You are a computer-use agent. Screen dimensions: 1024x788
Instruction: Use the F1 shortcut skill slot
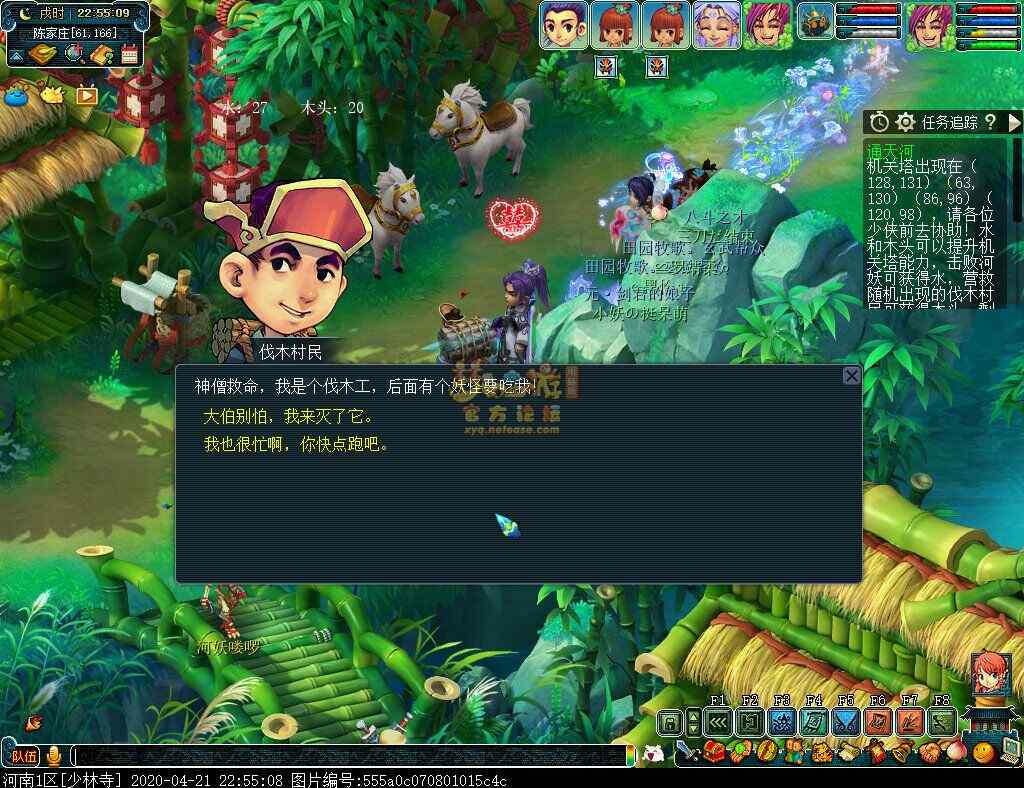click(718, 722)
